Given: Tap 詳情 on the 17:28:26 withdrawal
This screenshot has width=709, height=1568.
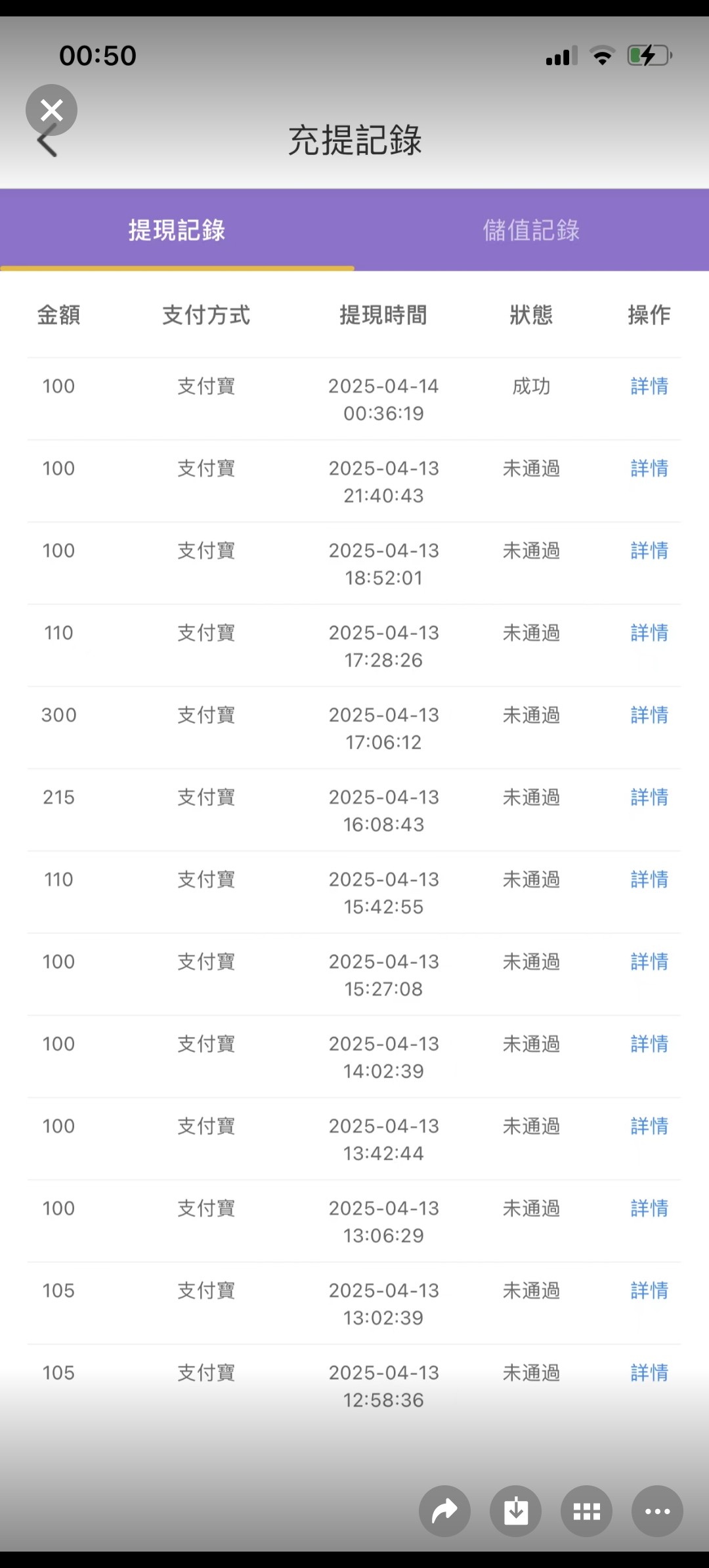Looking at the screenshot, I should (649, 632).
